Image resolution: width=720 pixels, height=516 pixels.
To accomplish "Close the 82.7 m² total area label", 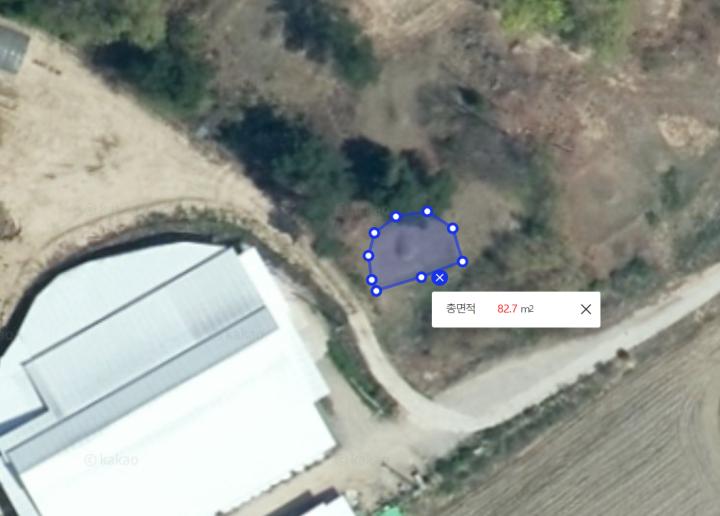I will (586, 309).
